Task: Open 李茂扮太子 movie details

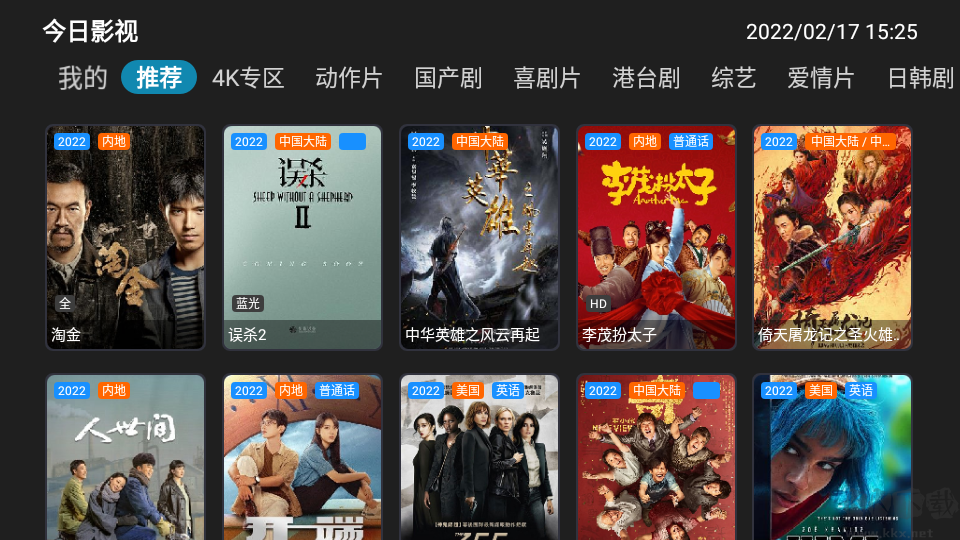Action: pos(656,237)
